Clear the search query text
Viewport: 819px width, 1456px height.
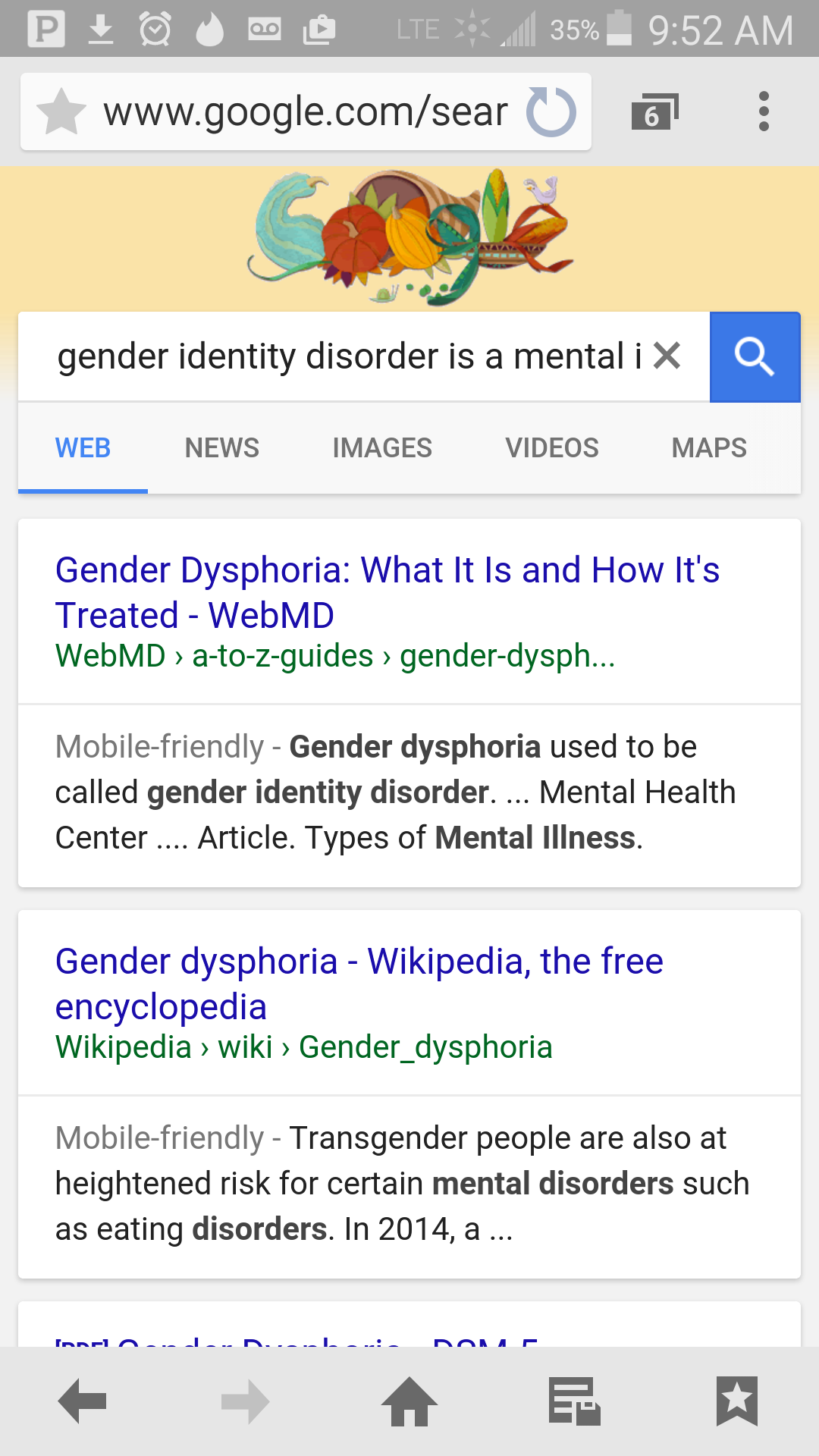point(667,356)
